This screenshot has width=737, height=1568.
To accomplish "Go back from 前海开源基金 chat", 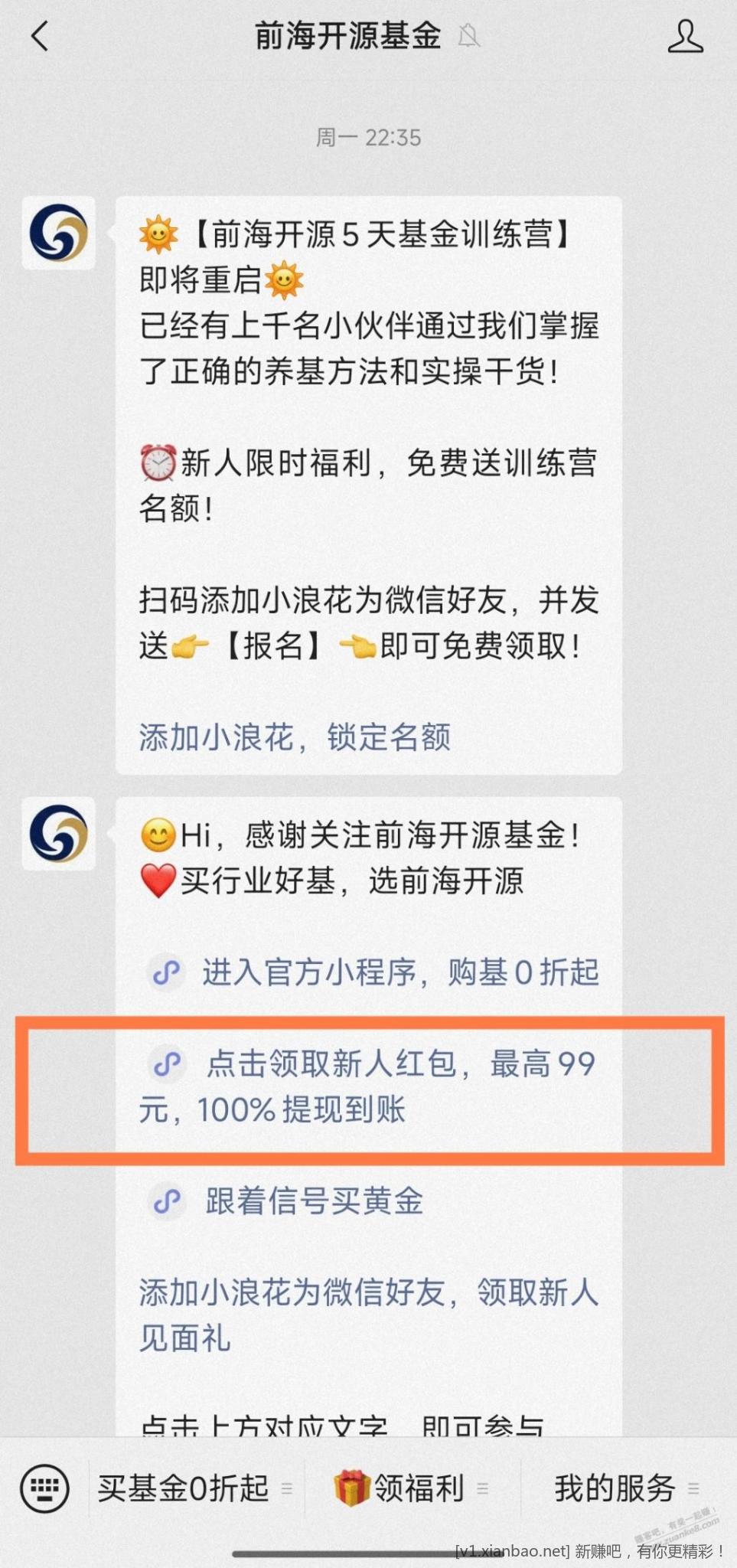I will click(x=40, y=36).
